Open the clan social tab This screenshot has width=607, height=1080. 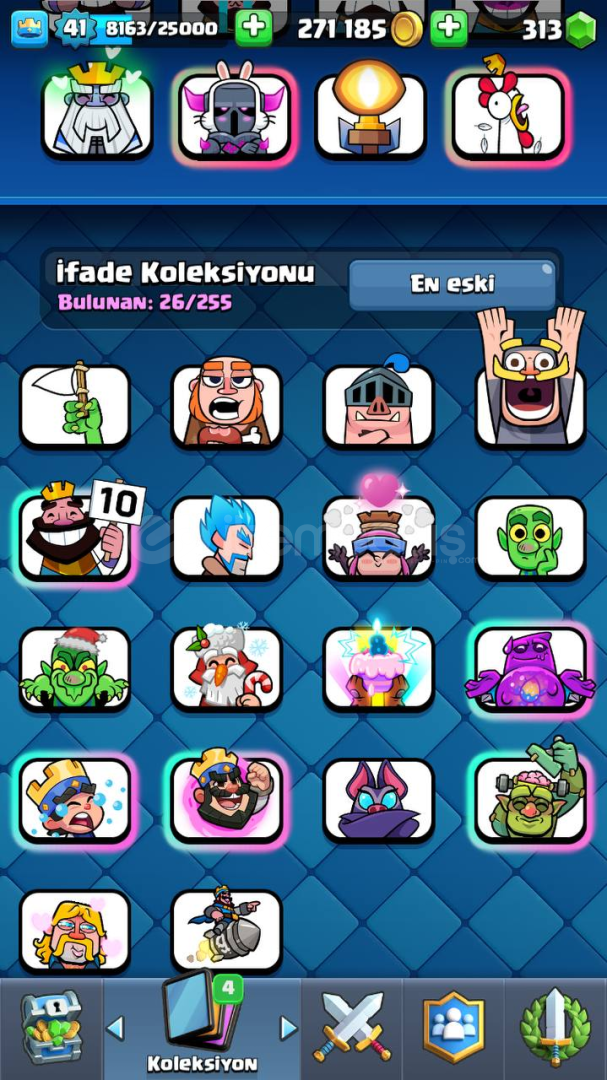(453, 1027)
